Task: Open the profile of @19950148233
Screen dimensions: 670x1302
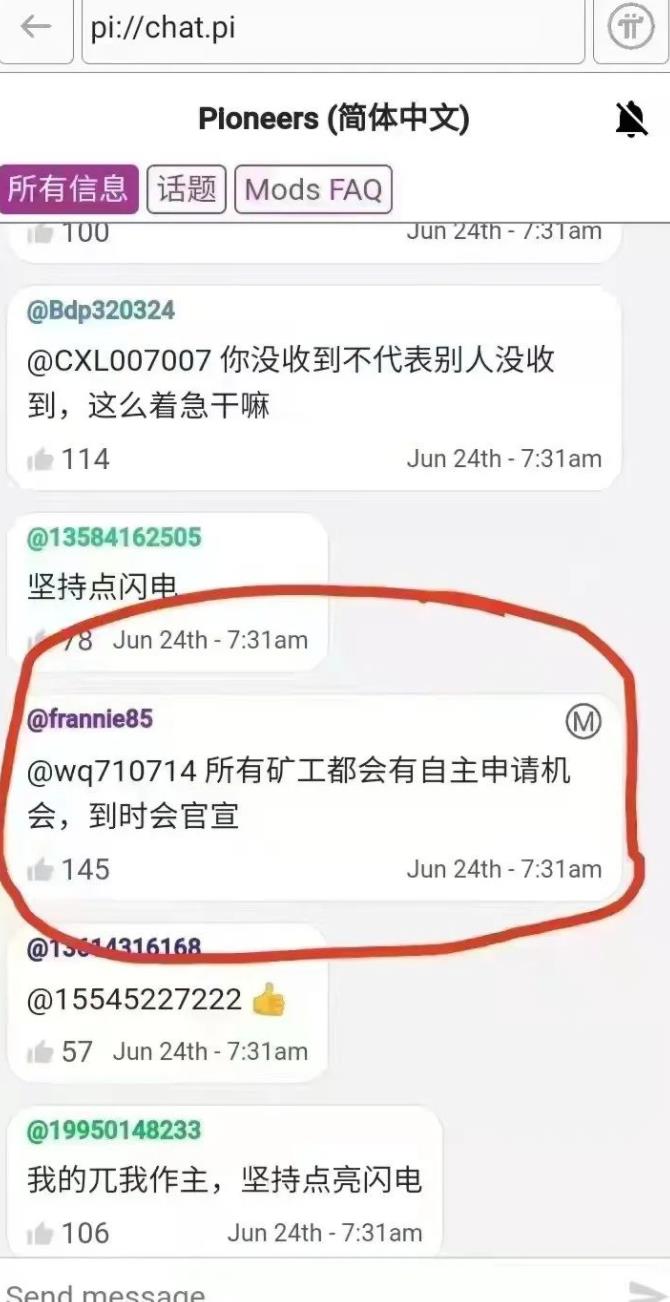Action: [113, 1131]
